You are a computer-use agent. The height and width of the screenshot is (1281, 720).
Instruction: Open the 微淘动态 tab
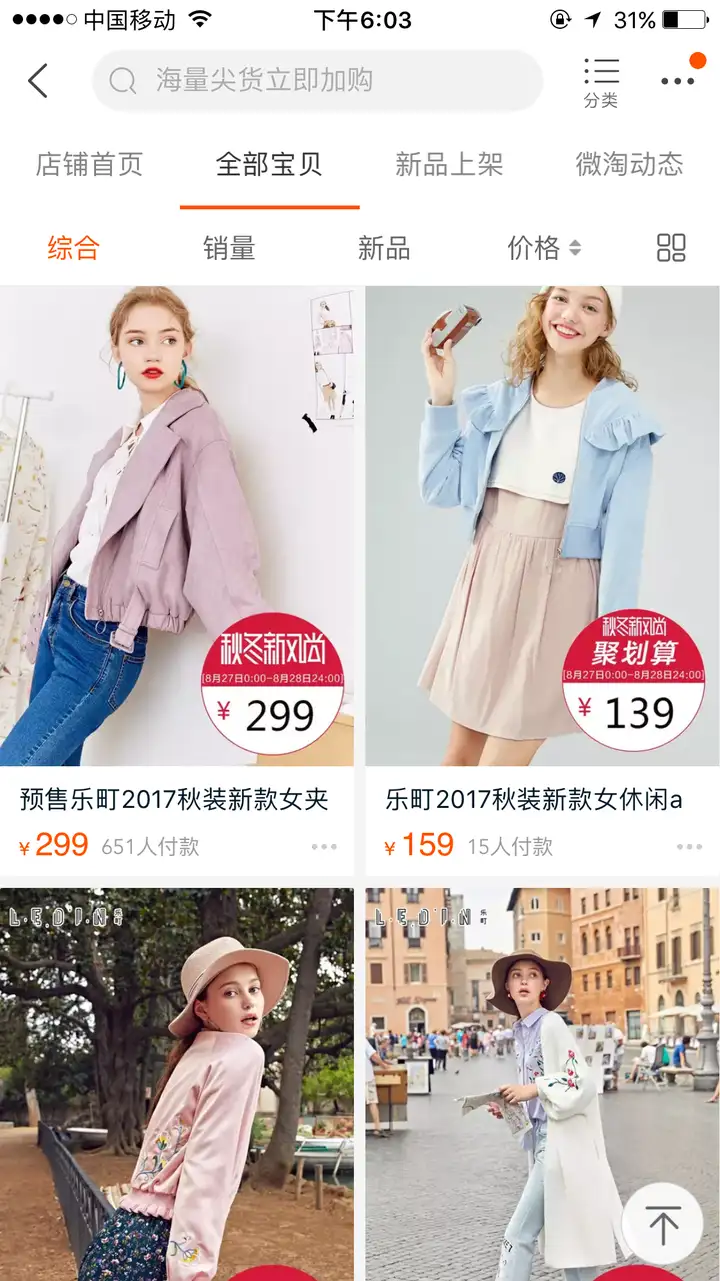pyautogui.click(x=629, y=164)
